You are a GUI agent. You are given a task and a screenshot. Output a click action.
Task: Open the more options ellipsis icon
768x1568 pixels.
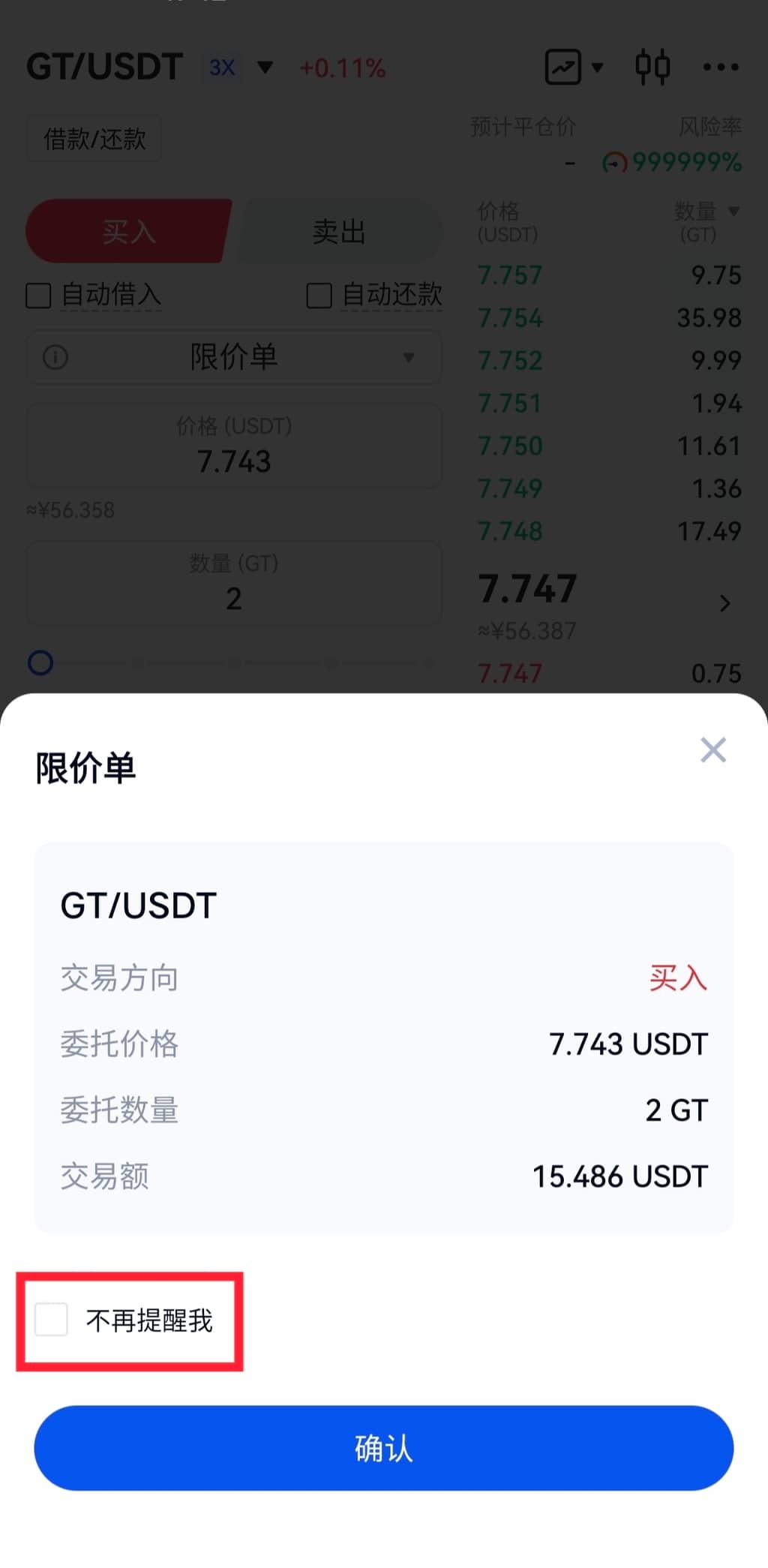pyautogui.click(x=720, y=67)
